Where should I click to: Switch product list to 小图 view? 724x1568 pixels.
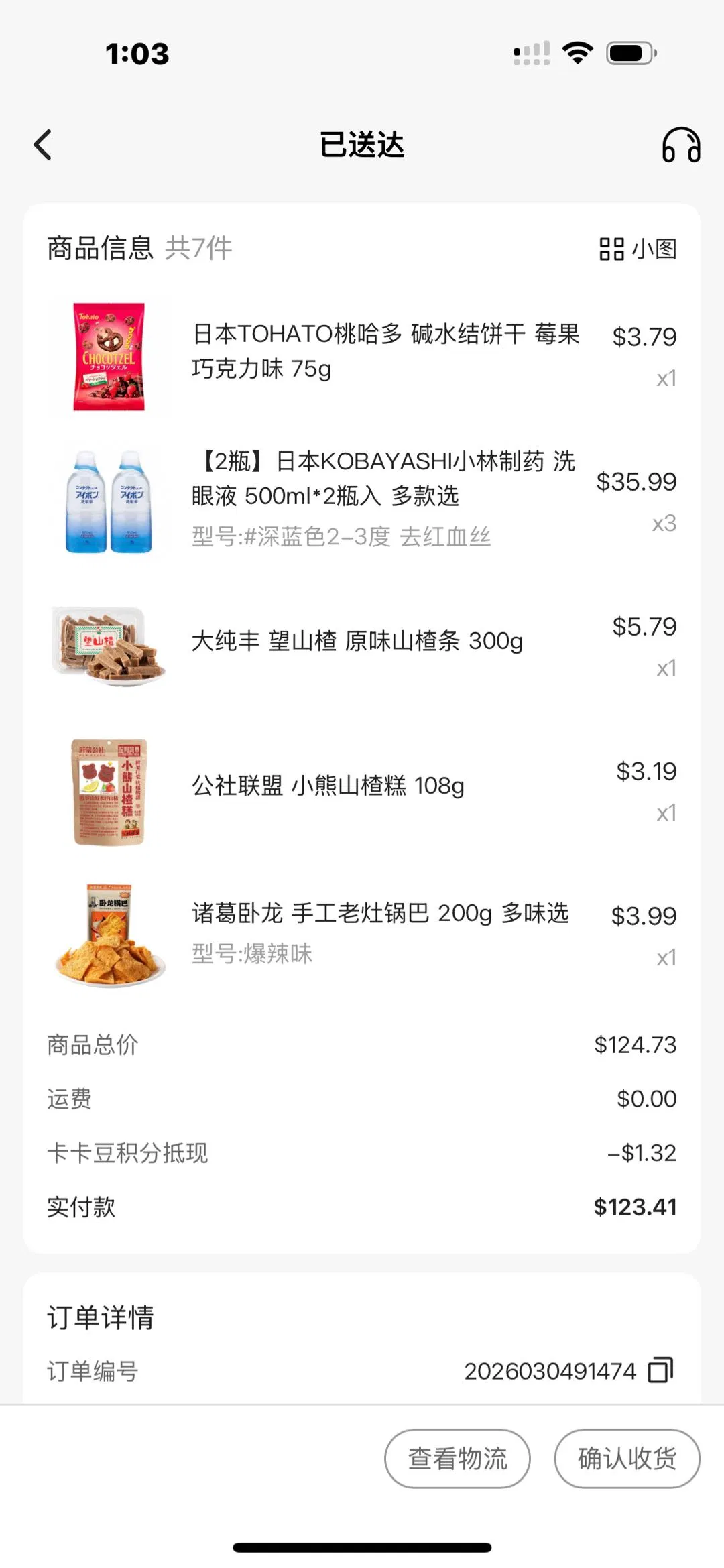click(638, 249)
